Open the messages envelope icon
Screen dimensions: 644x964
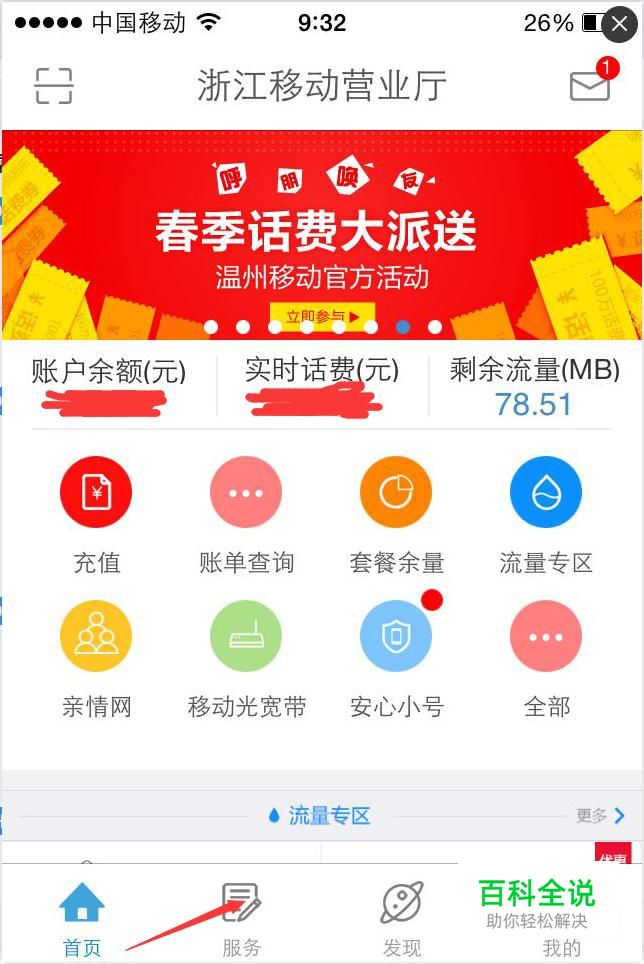click(590, 86)
